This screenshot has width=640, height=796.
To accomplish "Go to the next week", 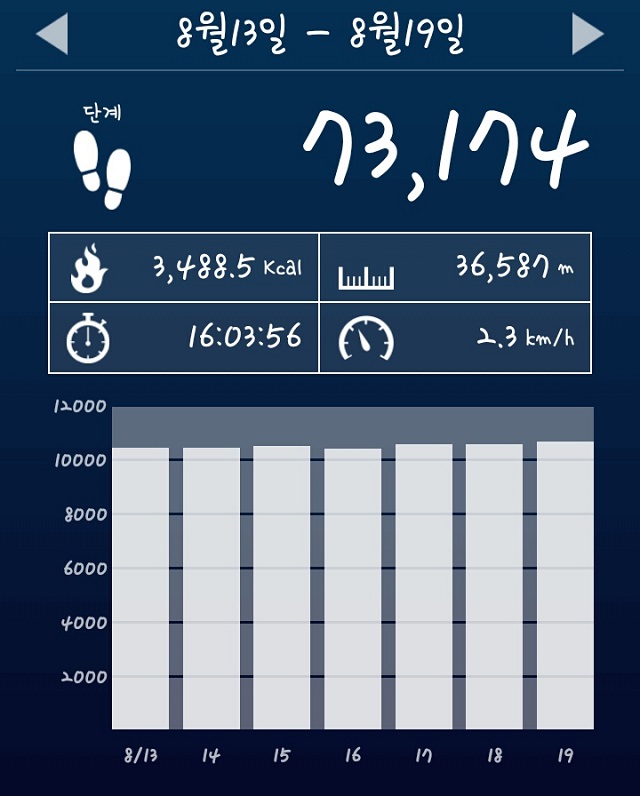I will [x=587, y=35].
